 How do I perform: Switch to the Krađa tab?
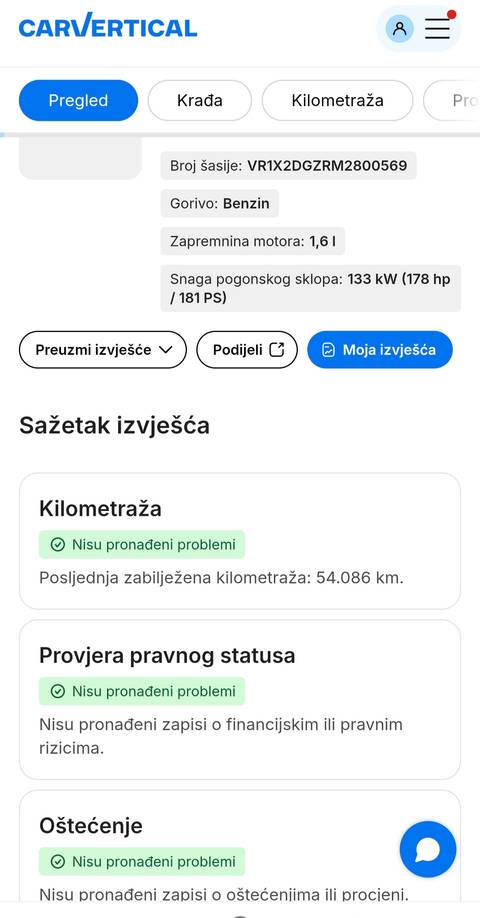pyautogui.click(x=200, y=100)
